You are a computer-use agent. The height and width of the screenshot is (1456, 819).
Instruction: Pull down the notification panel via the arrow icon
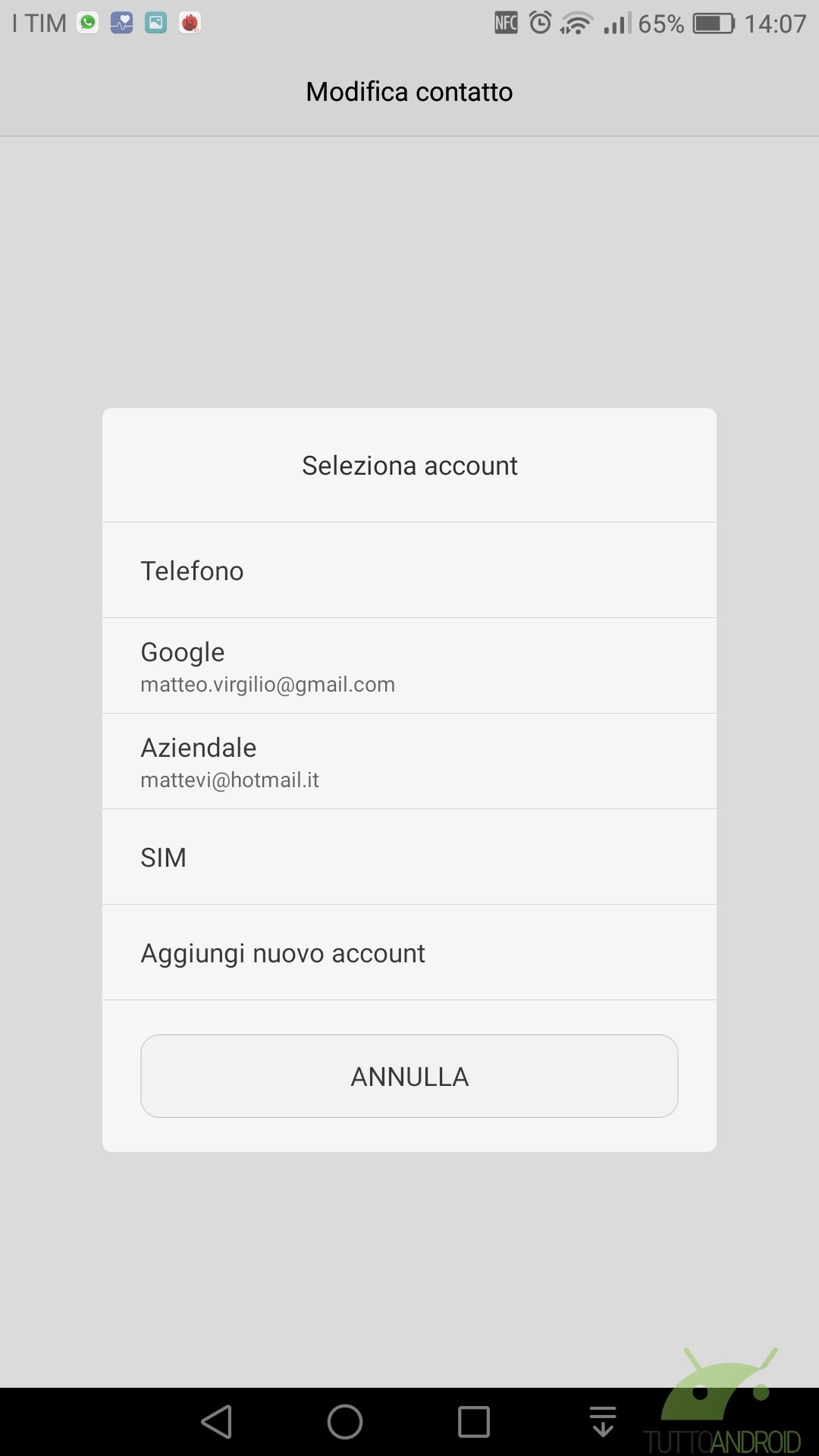coord(603,1422)
